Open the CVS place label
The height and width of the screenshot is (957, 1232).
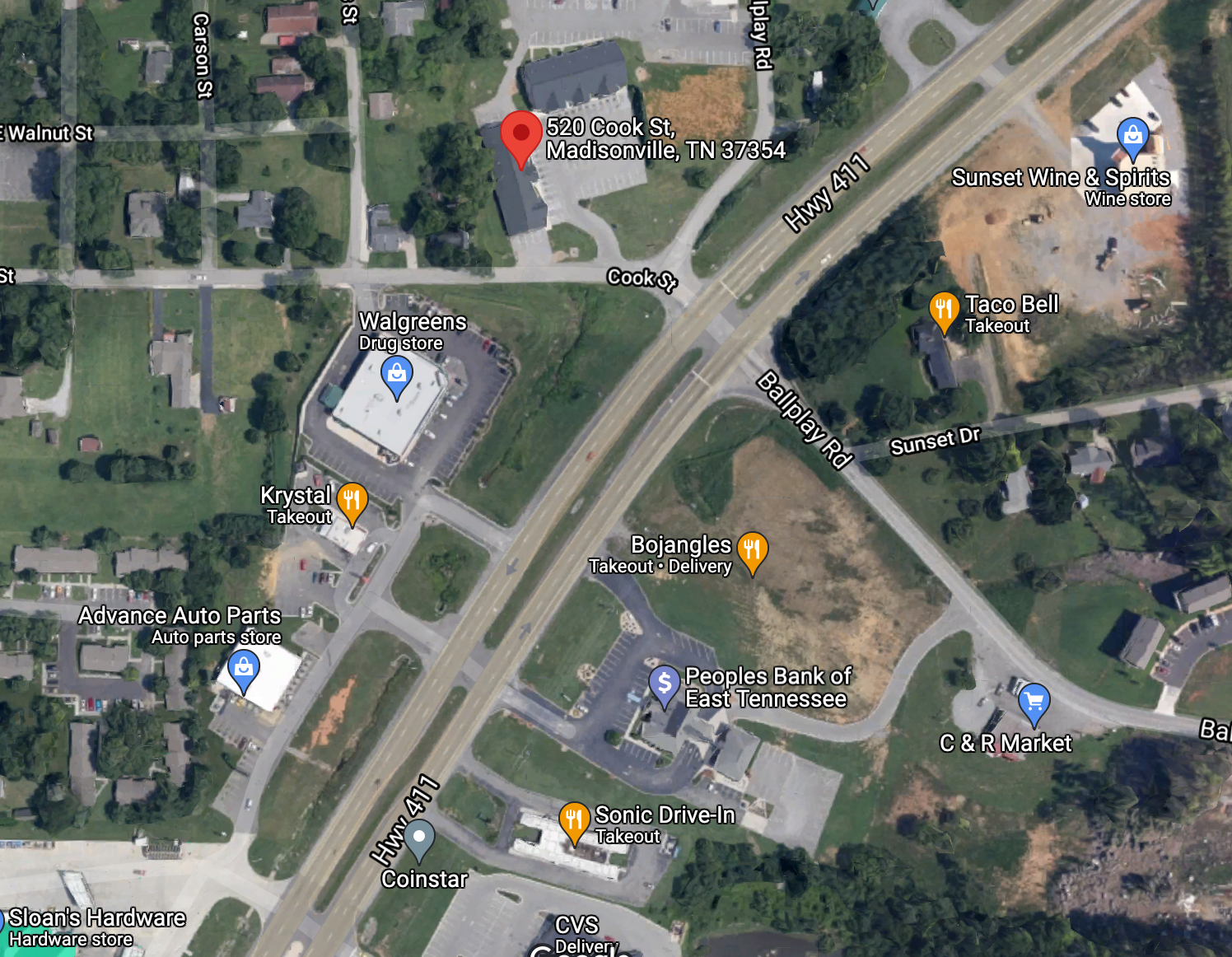[576, 925]
